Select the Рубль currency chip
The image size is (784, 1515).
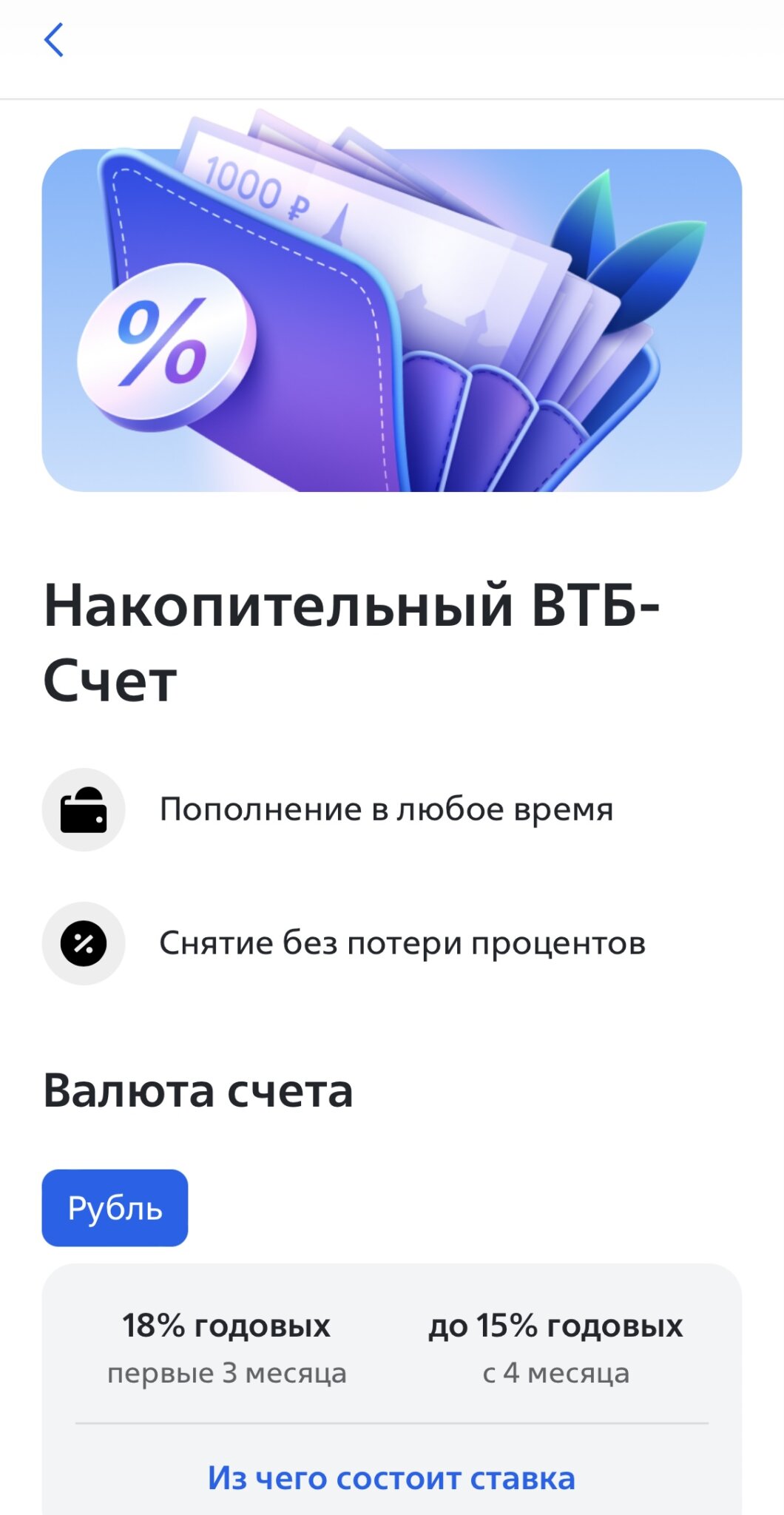tap(115, 1208)
